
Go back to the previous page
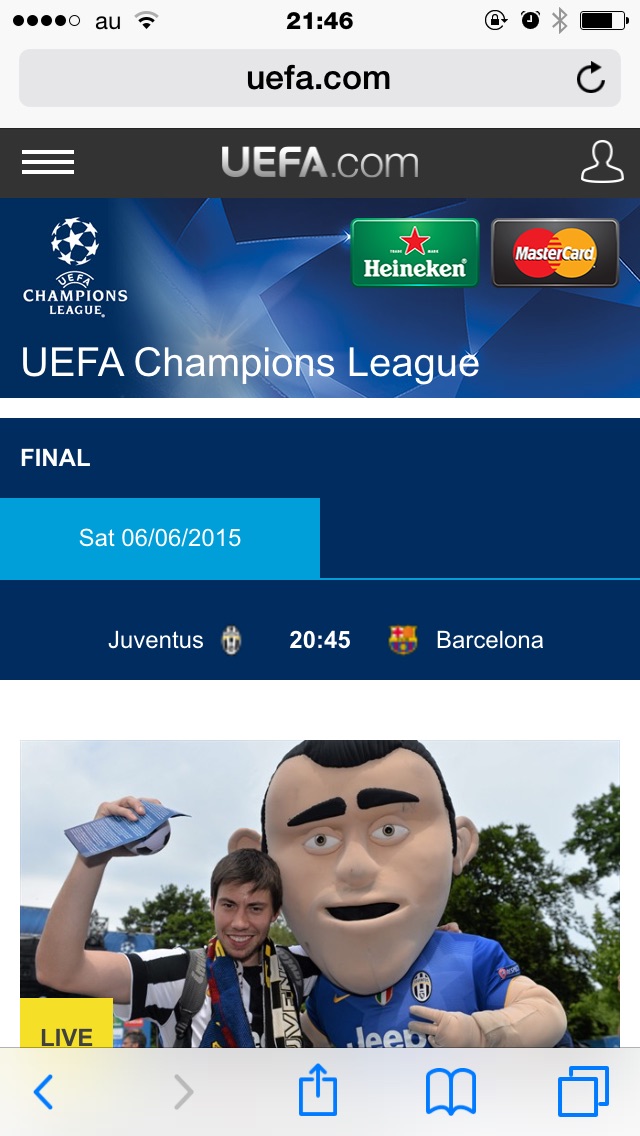pos(43,1092)
